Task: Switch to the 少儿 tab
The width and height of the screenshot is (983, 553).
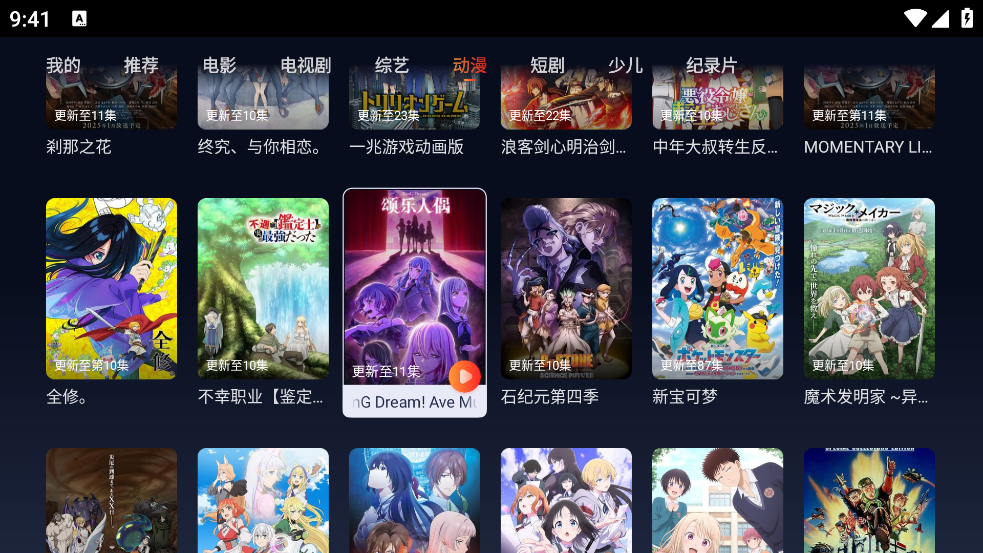Action: click(625, 65)
